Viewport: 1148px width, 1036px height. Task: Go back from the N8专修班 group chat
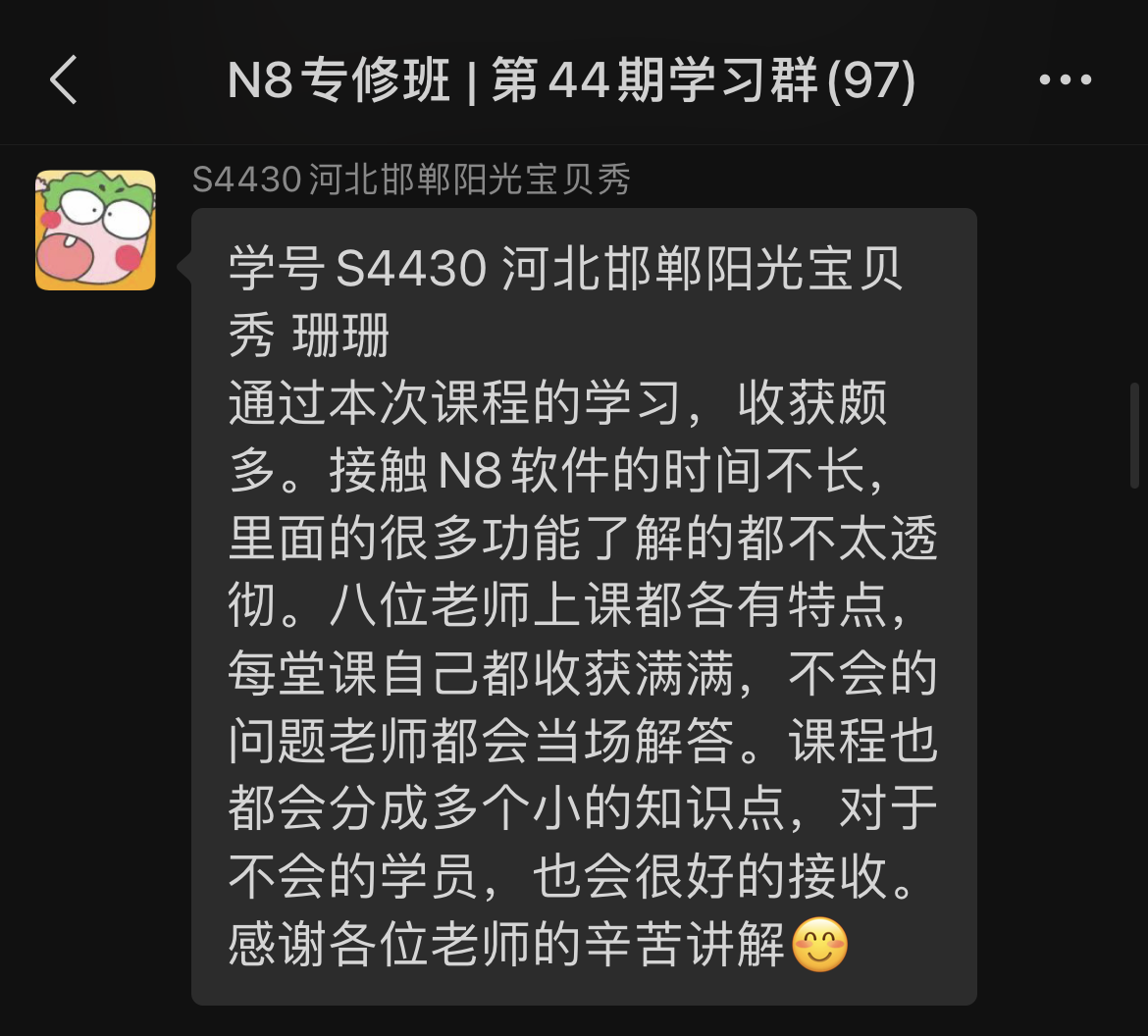[x=64, y=79]
